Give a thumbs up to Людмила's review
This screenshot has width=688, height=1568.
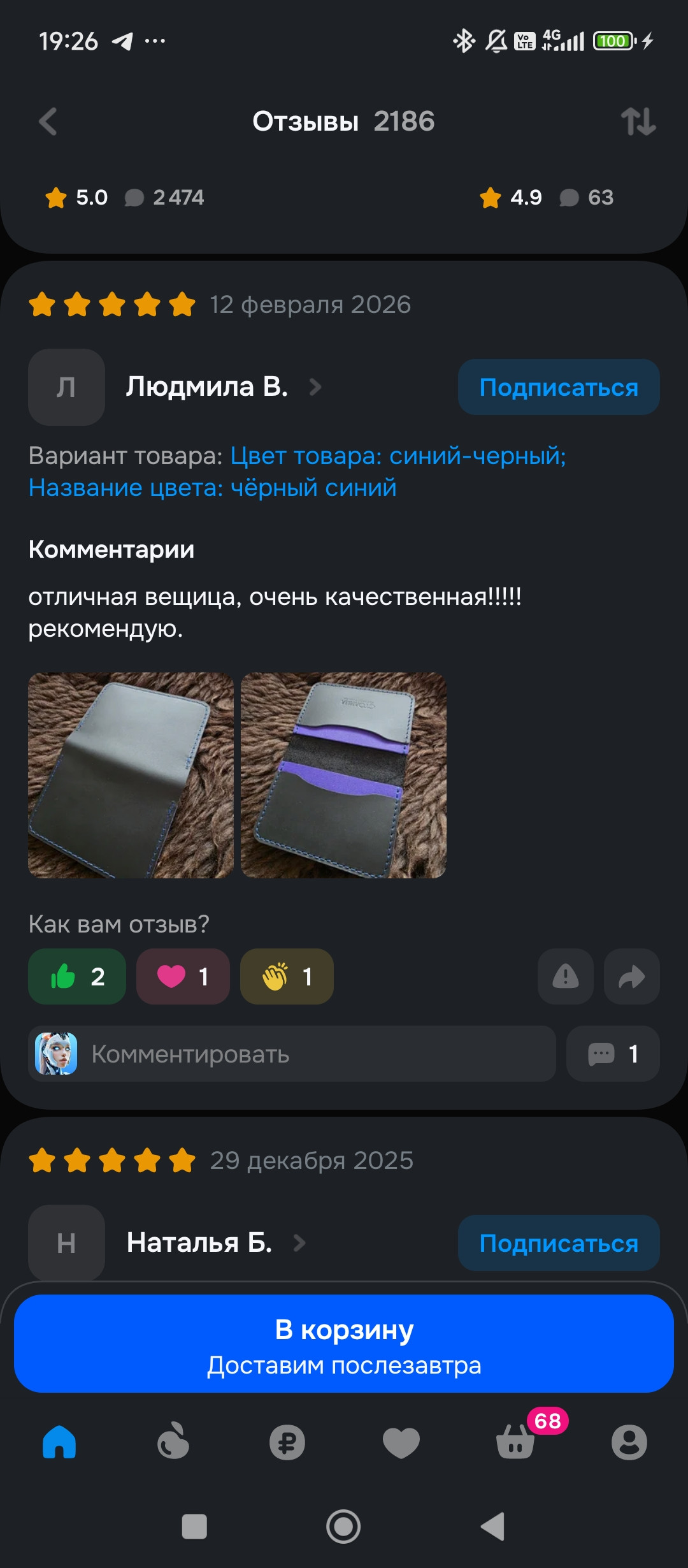[x=77, y=976]
